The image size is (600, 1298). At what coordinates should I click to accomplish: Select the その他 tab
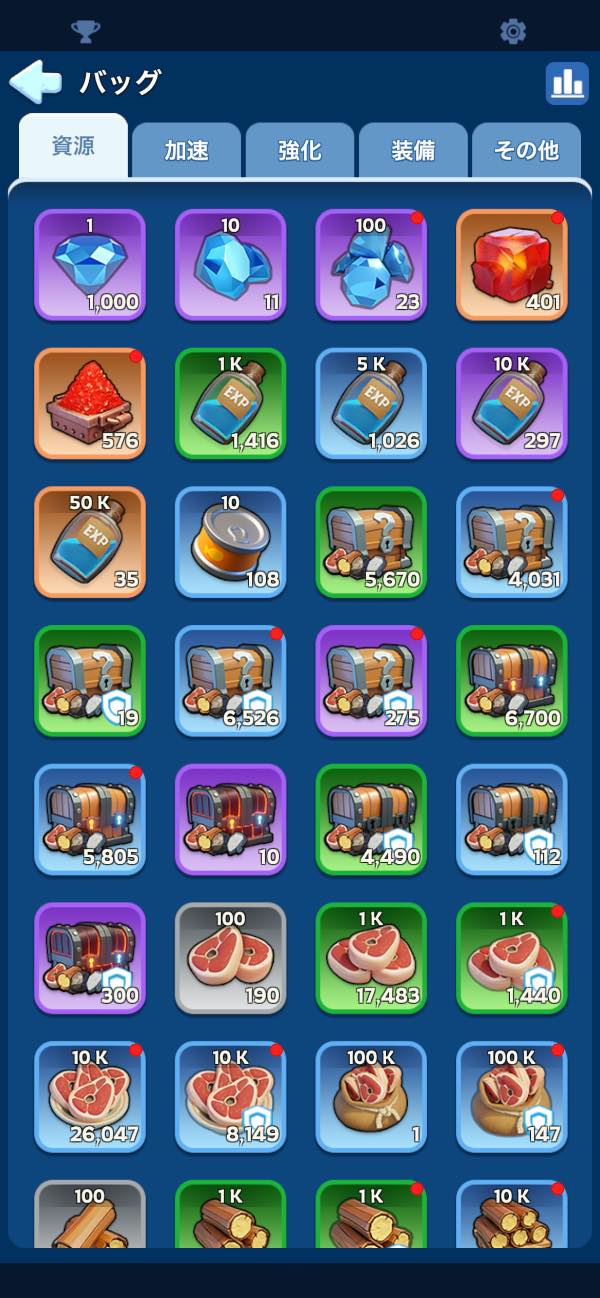pyautogui.click(x=526, y=151)
